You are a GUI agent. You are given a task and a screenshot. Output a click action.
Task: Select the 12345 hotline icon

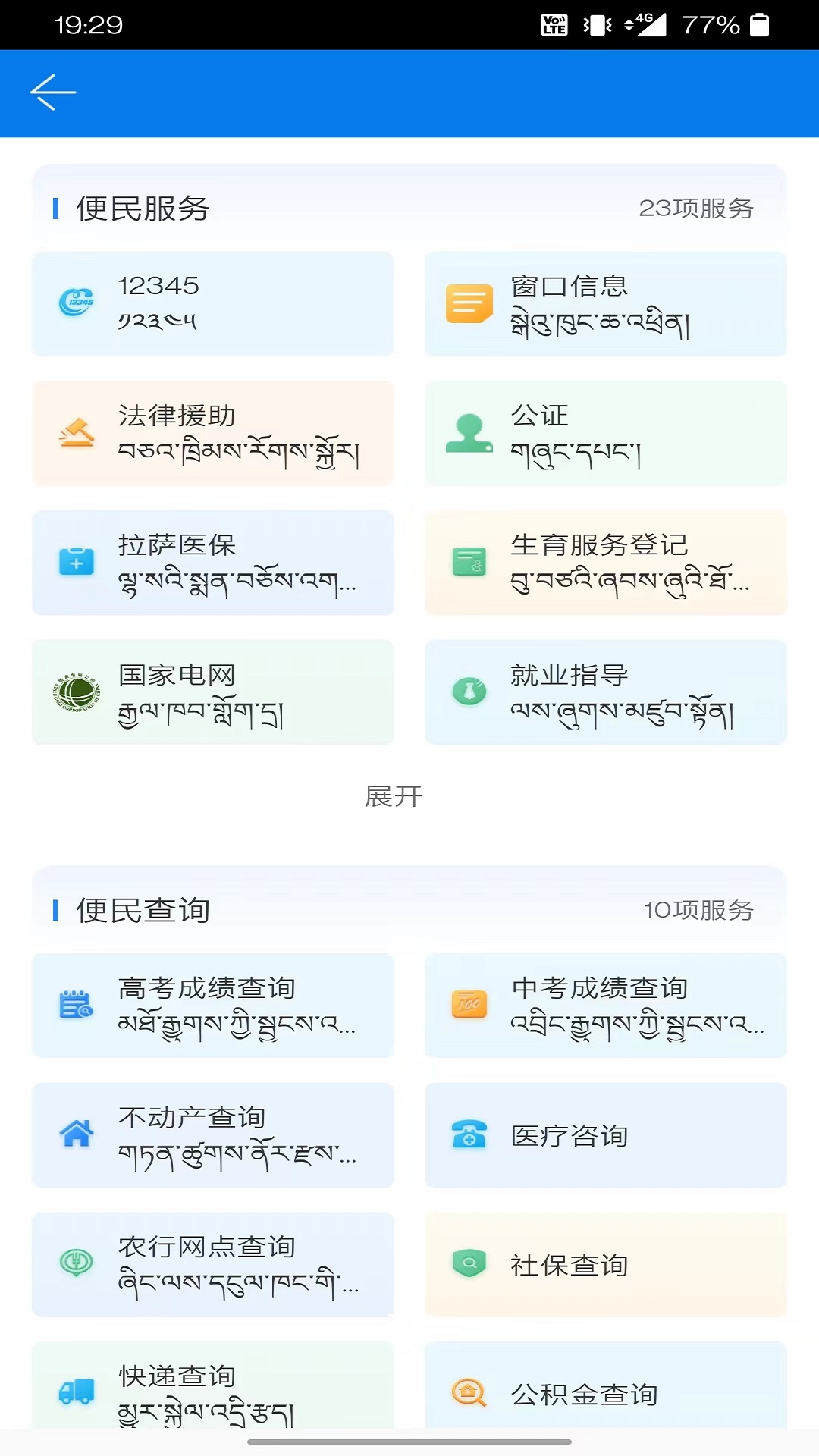[x=76, y=303]
